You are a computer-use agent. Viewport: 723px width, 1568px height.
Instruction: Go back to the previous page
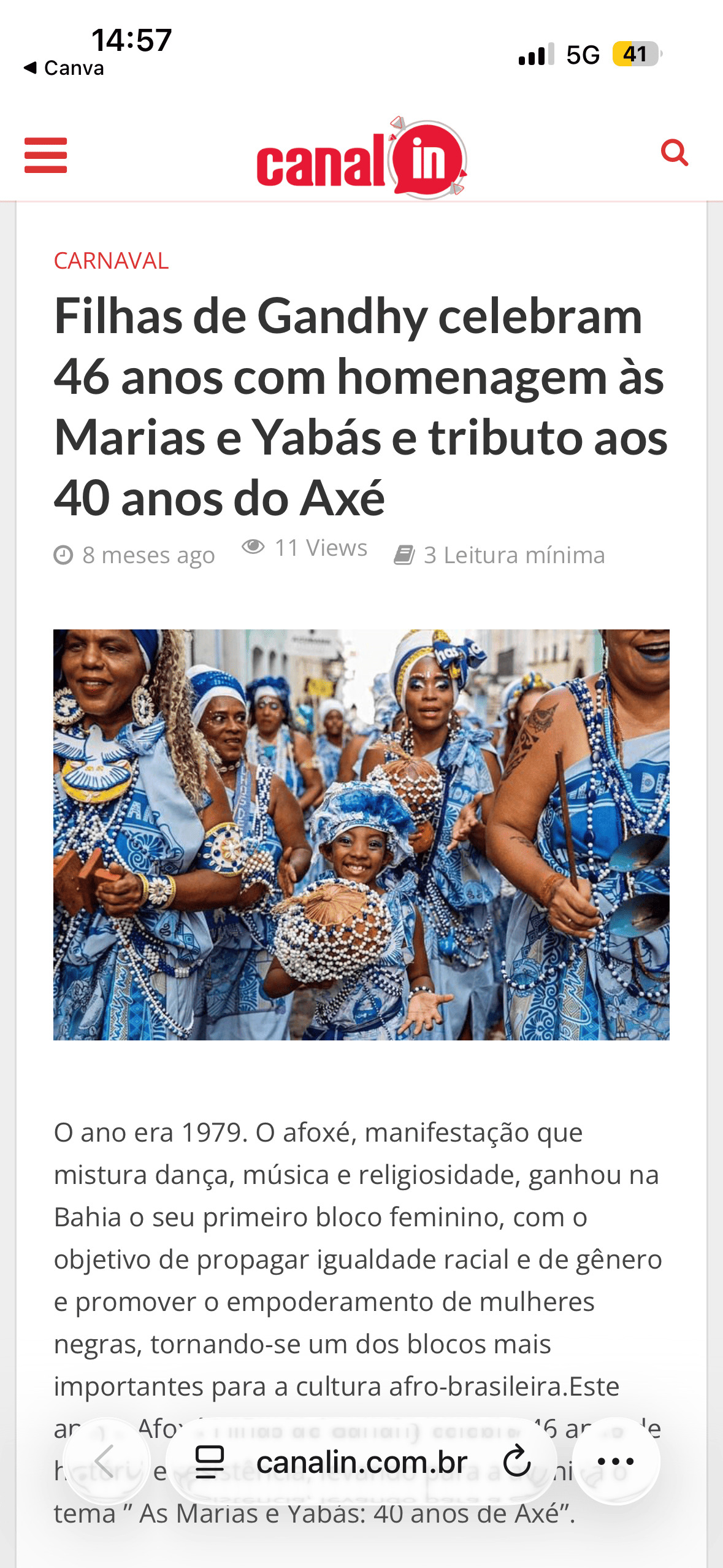pos(106,1461)
